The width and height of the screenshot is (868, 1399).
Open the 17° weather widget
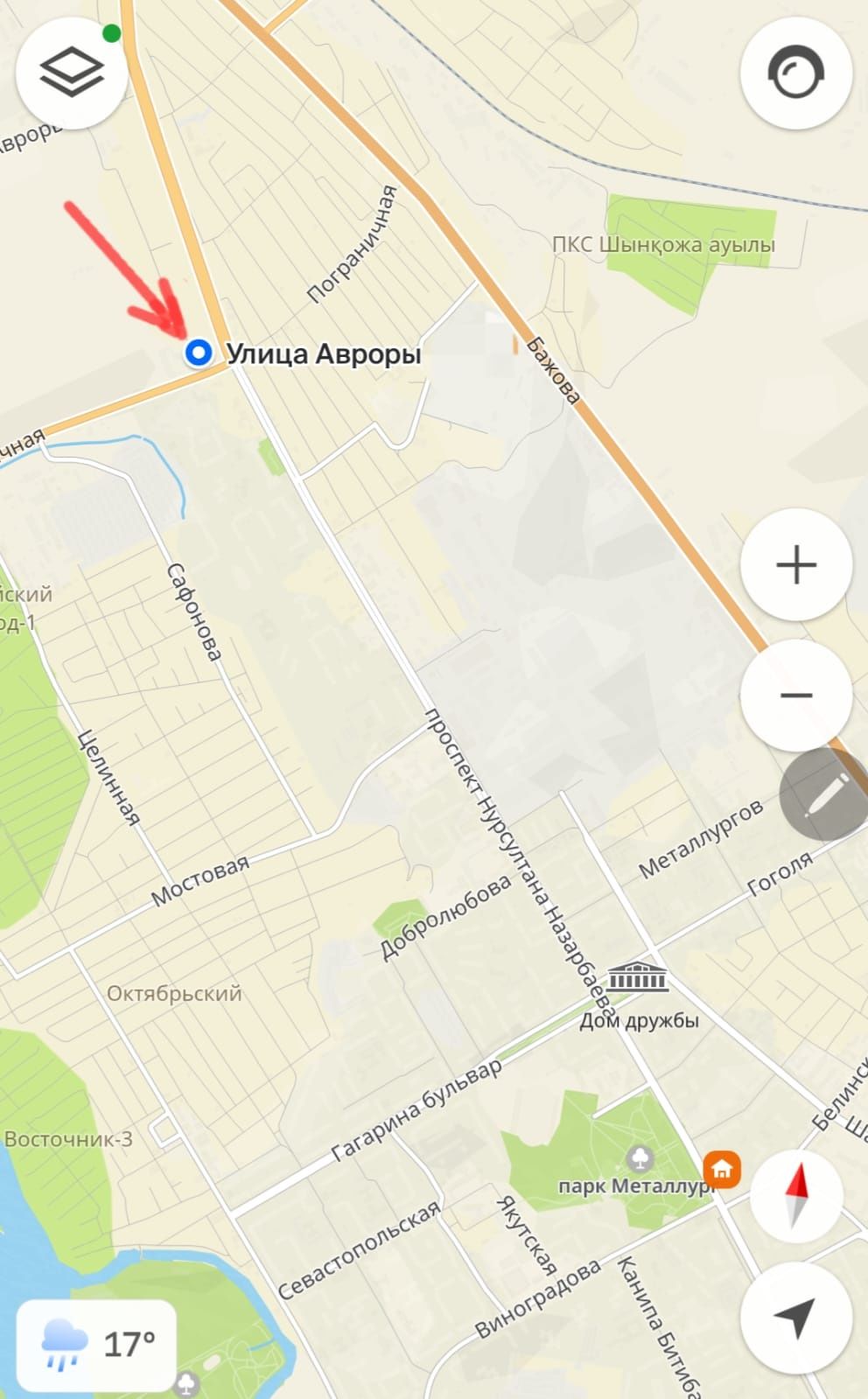coord(97,1345)
